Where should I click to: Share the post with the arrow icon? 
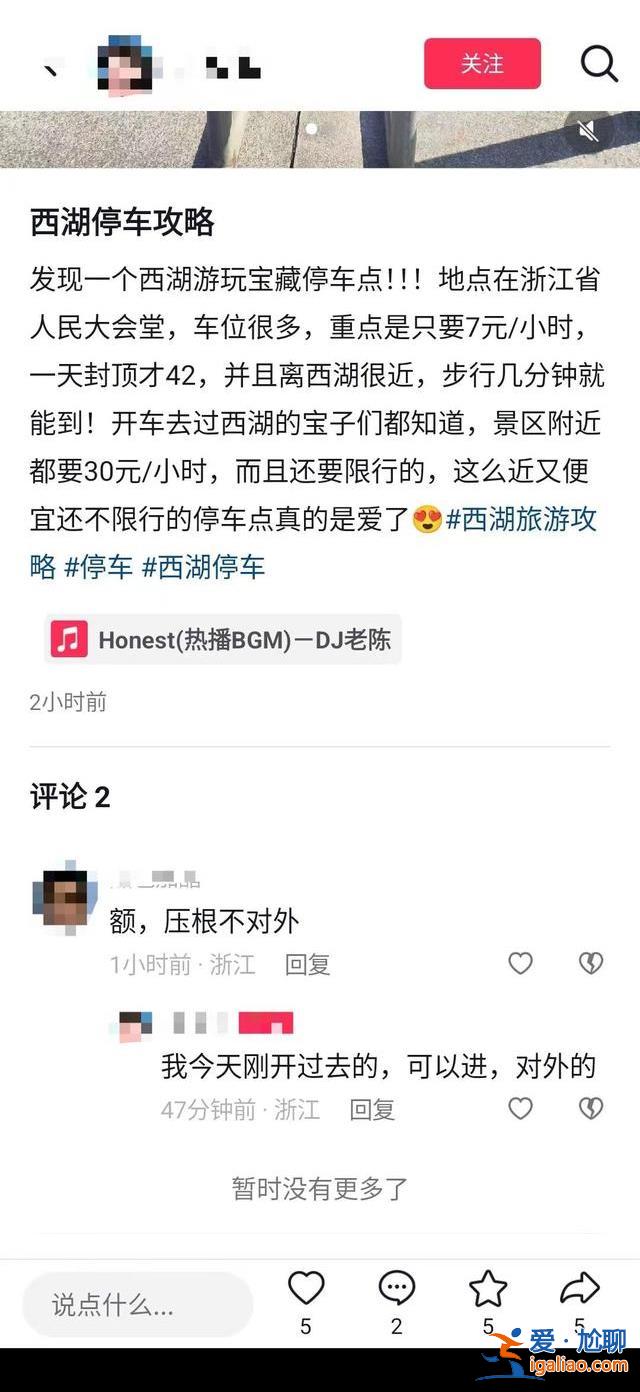(579, 1290)
